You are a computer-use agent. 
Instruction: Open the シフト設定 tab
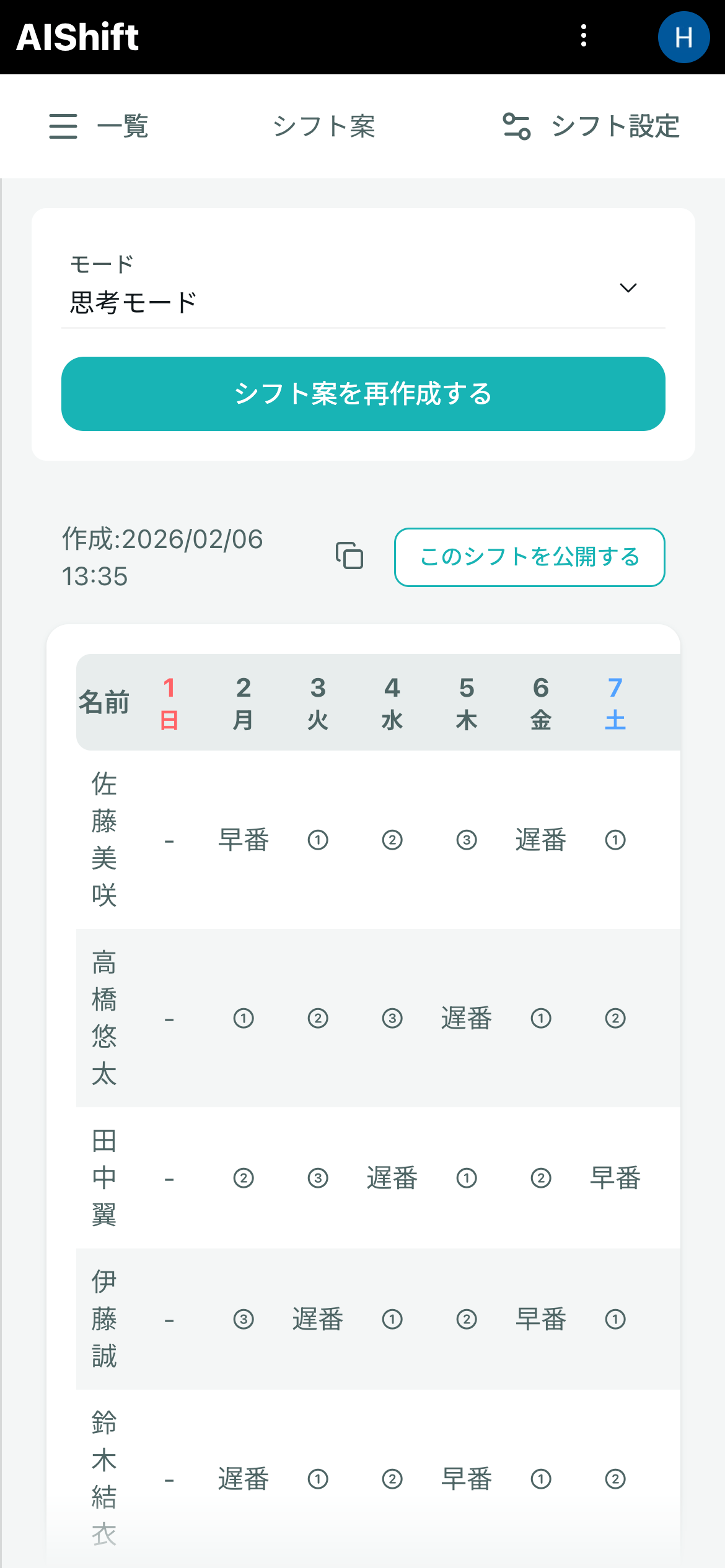pos(591,126)
